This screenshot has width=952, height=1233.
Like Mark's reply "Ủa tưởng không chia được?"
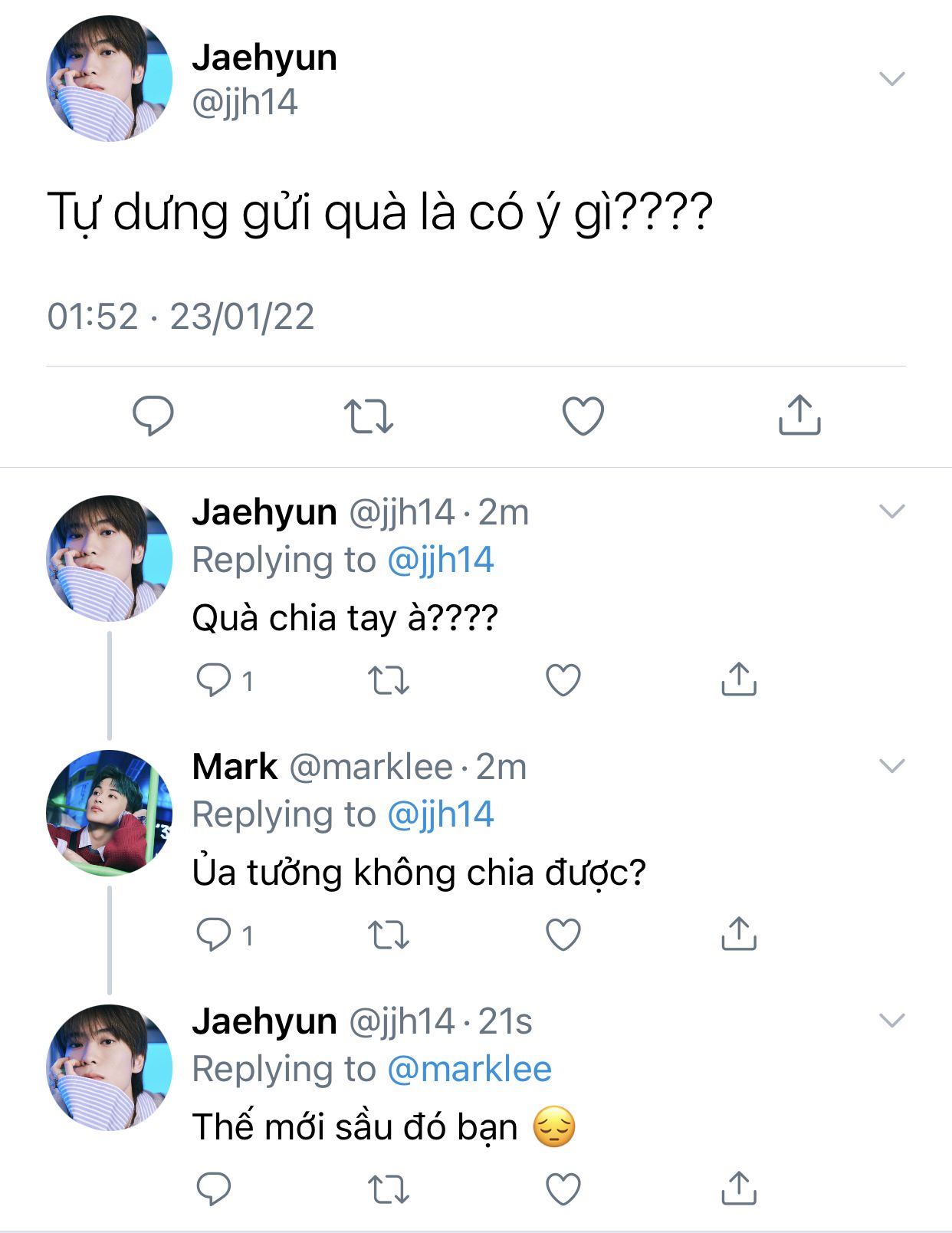click(563, 934)
